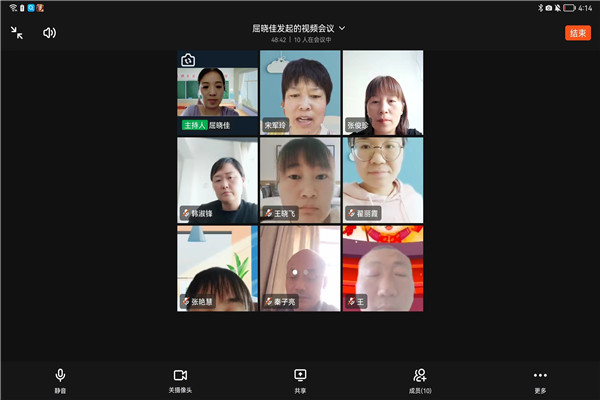Image resolution: width=600 pixels, height=400 pixels.
Task: Select host 屈晓佳's video tile
Action: [217, 92]
